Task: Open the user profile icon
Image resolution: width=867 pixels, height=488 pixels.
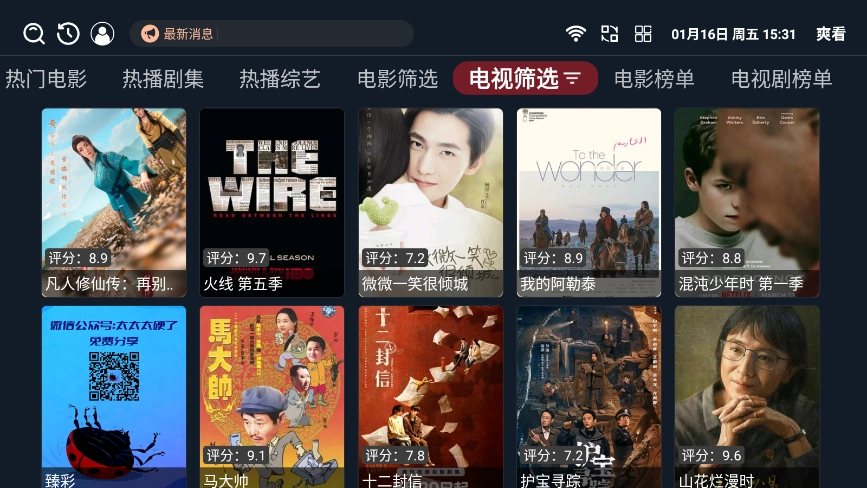Action: 102,34
